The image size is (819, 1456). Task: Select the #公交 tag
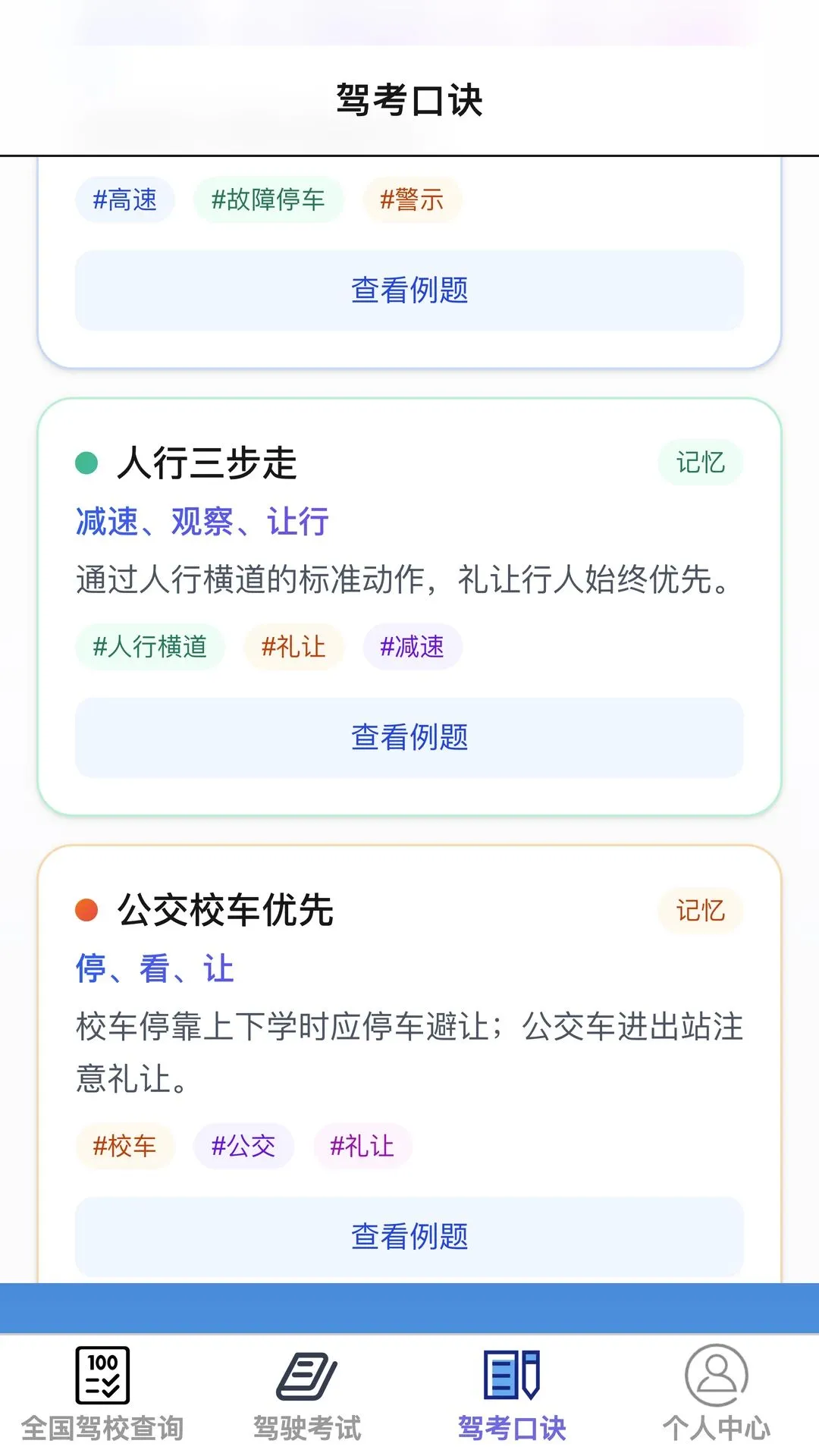point(243,1146)
